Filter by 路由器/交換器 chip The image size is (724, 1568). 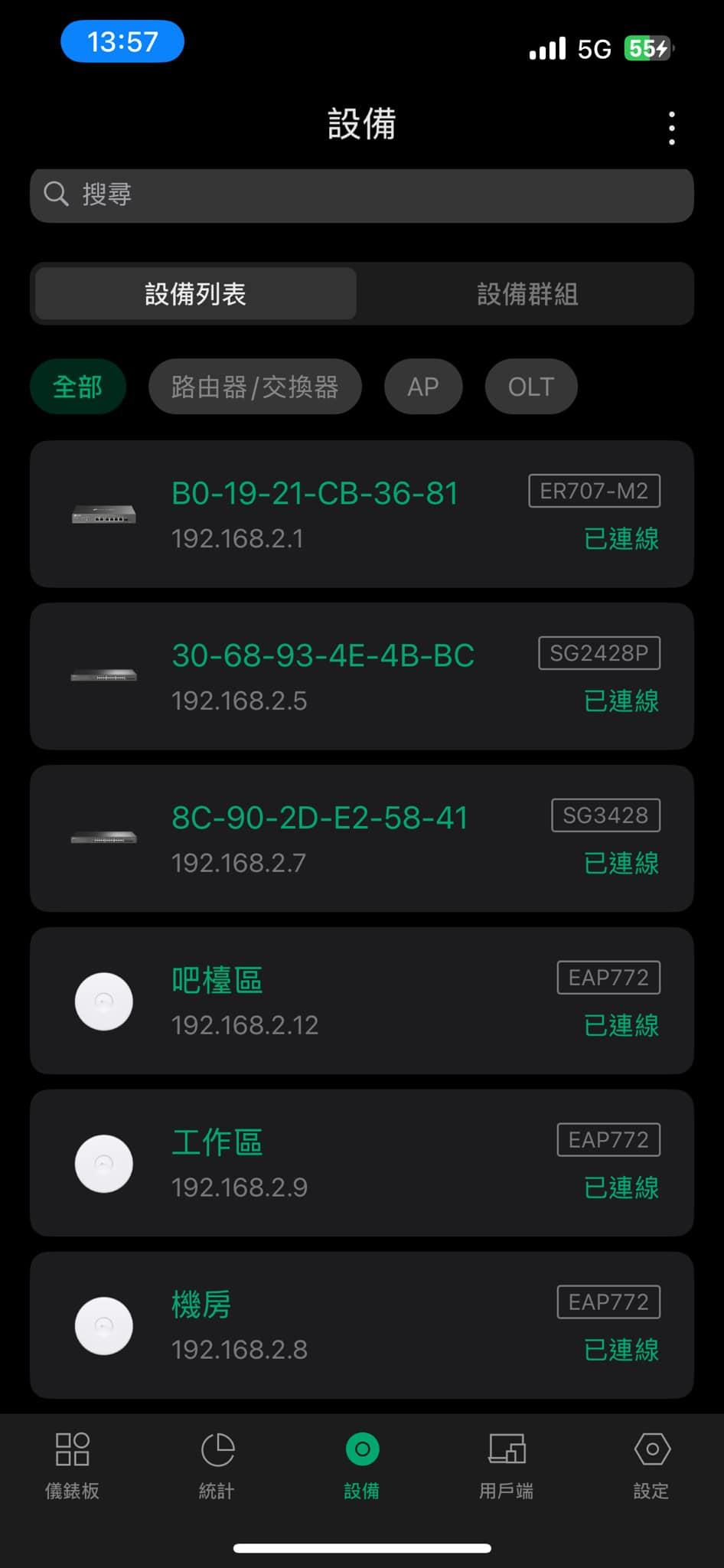click(255, 387)
